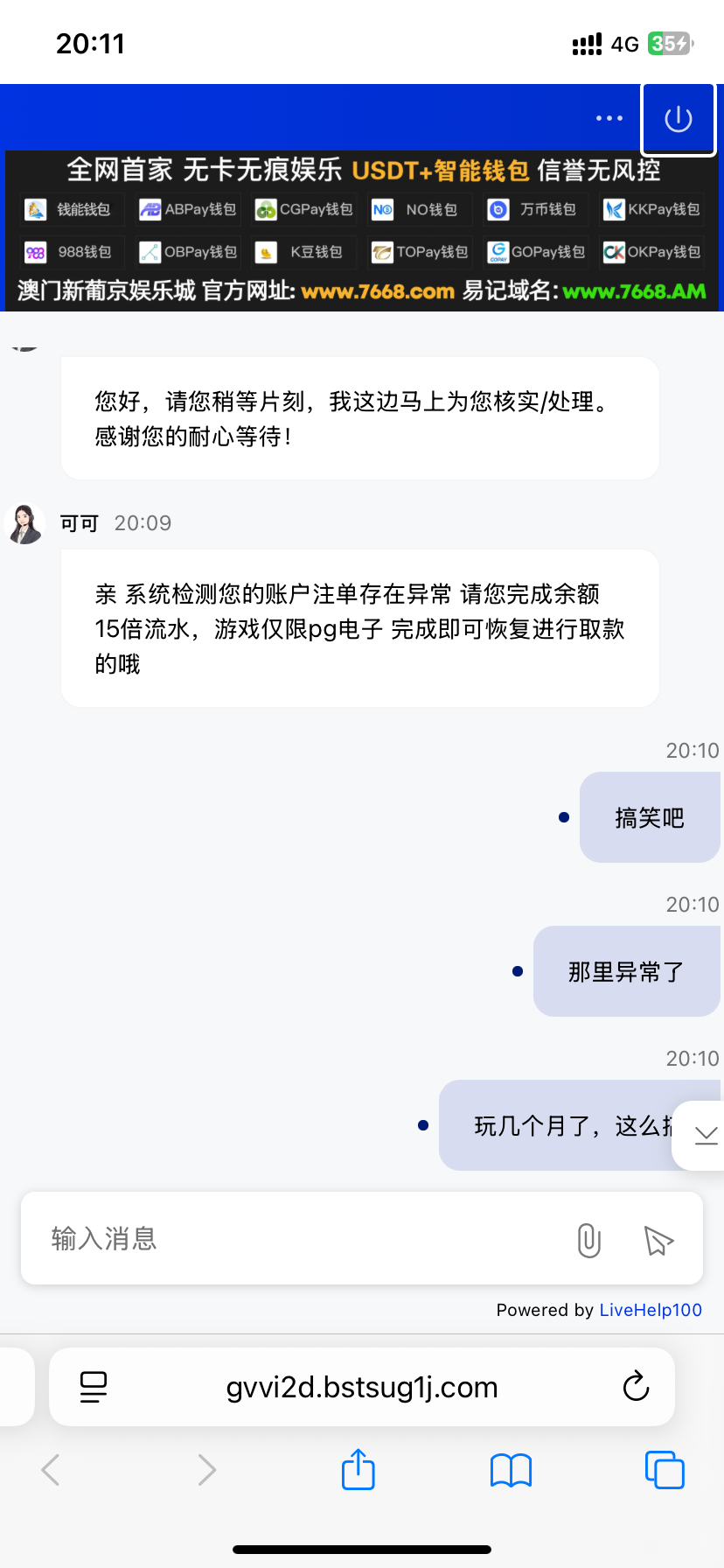
Task: Go back to the previous page
Action: click(x=51, y=1470)
